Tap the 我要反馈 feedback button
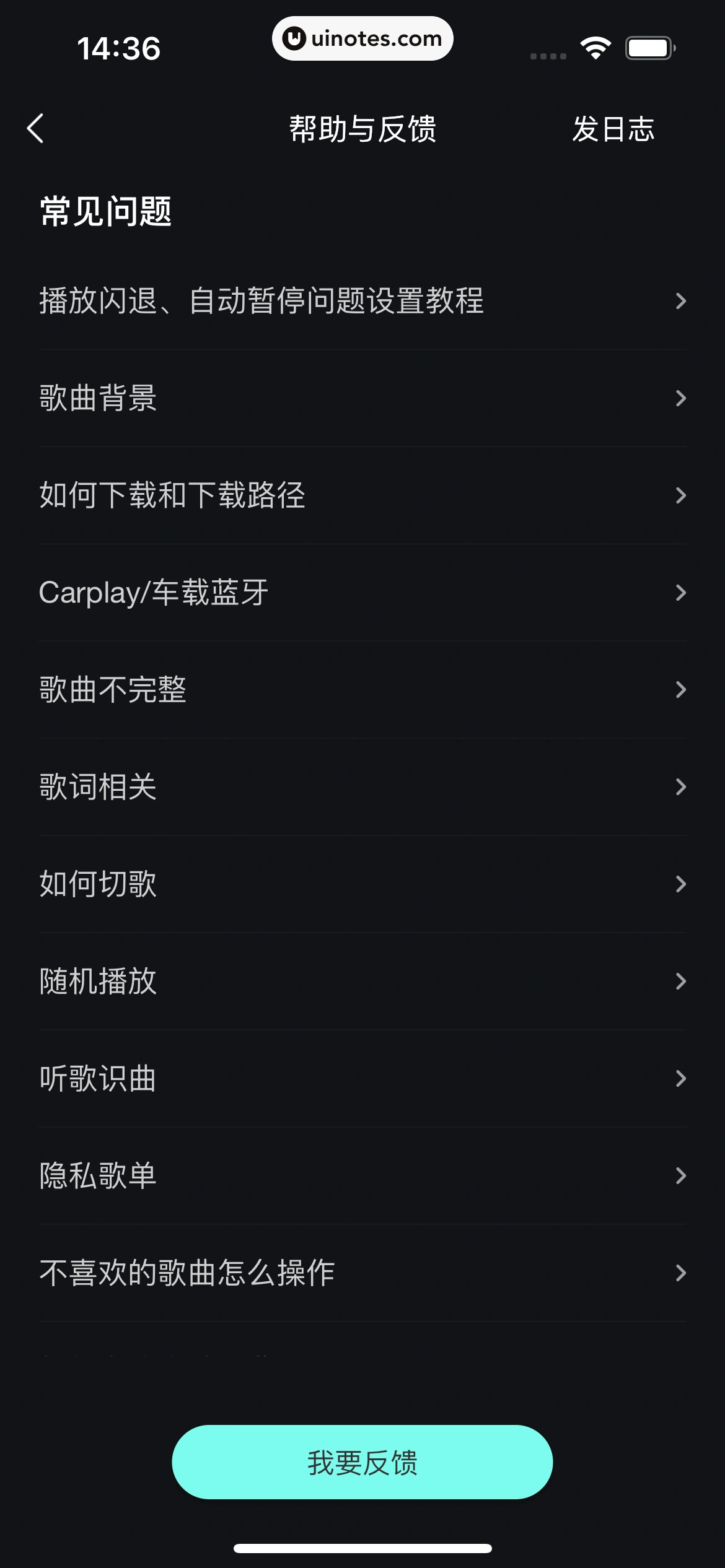 coord(362,1461)
